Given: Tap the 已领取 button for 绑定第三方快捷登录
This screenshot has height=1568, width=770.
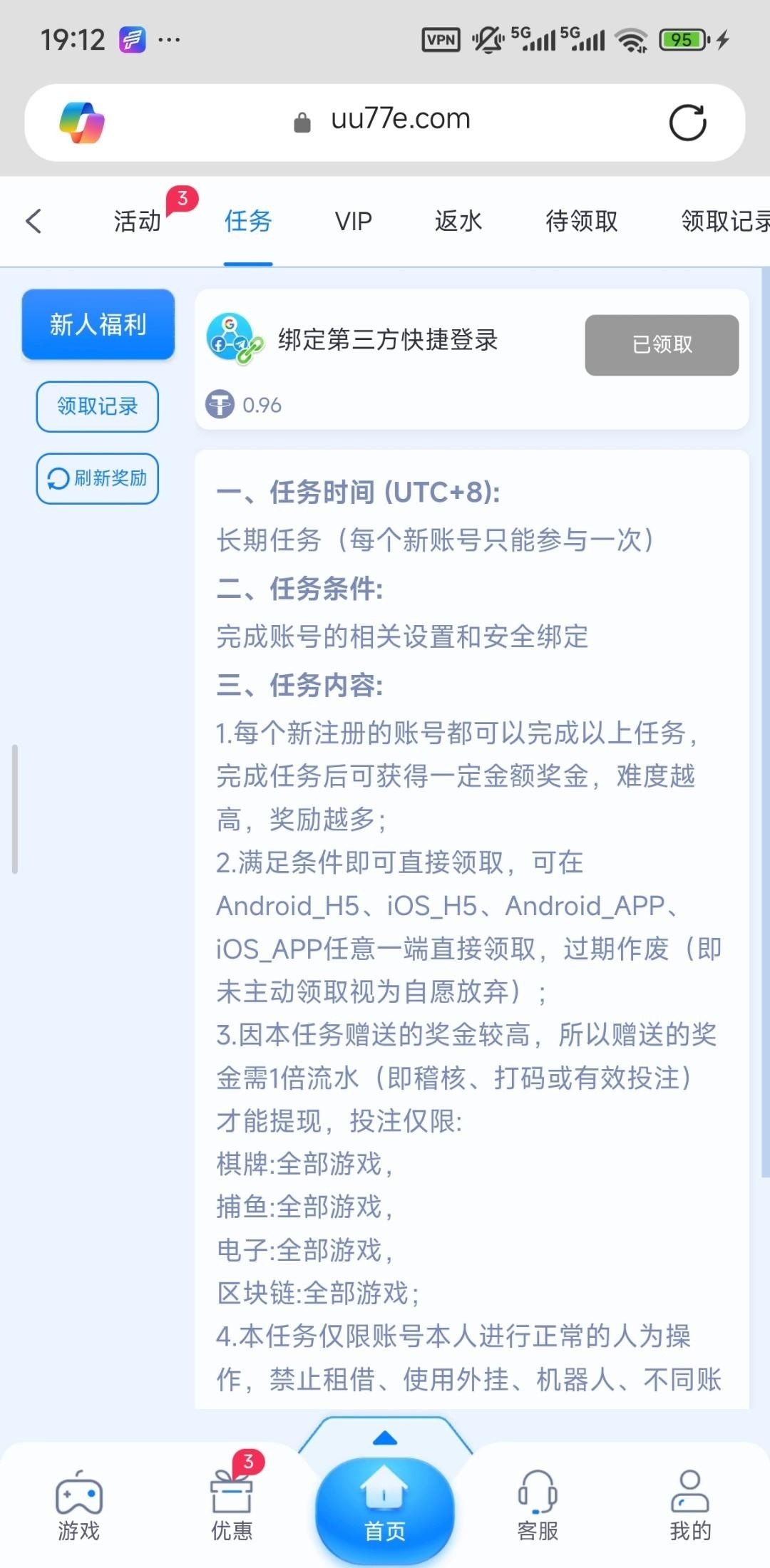Looking at the screenshot, I should pos(662,345).
